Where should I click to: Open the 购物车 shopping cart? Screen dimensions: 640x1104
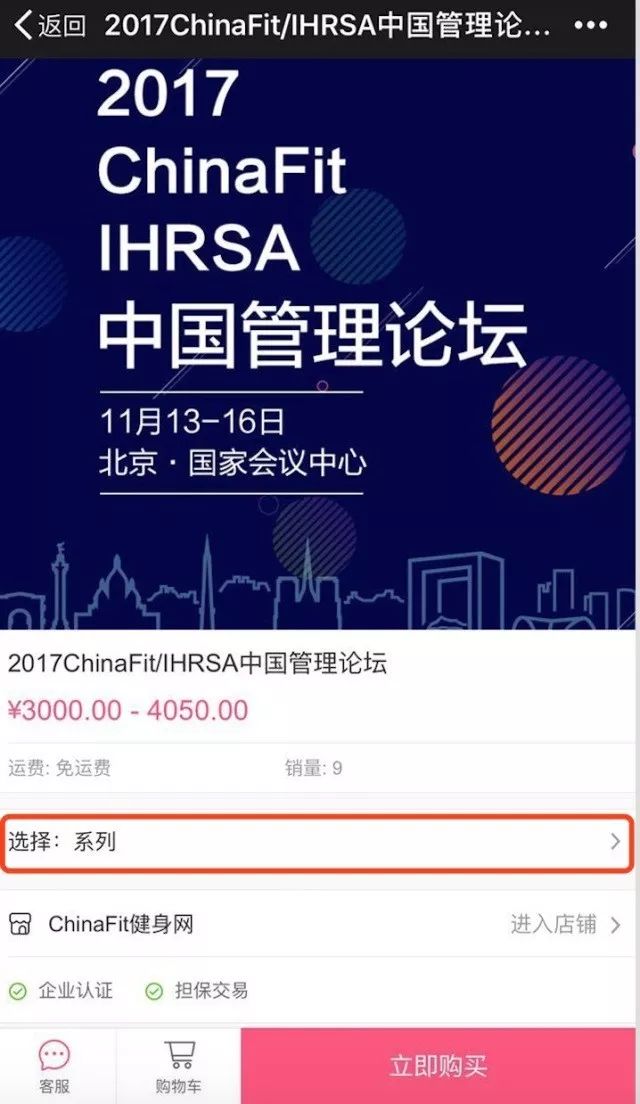pos(179,1066)
